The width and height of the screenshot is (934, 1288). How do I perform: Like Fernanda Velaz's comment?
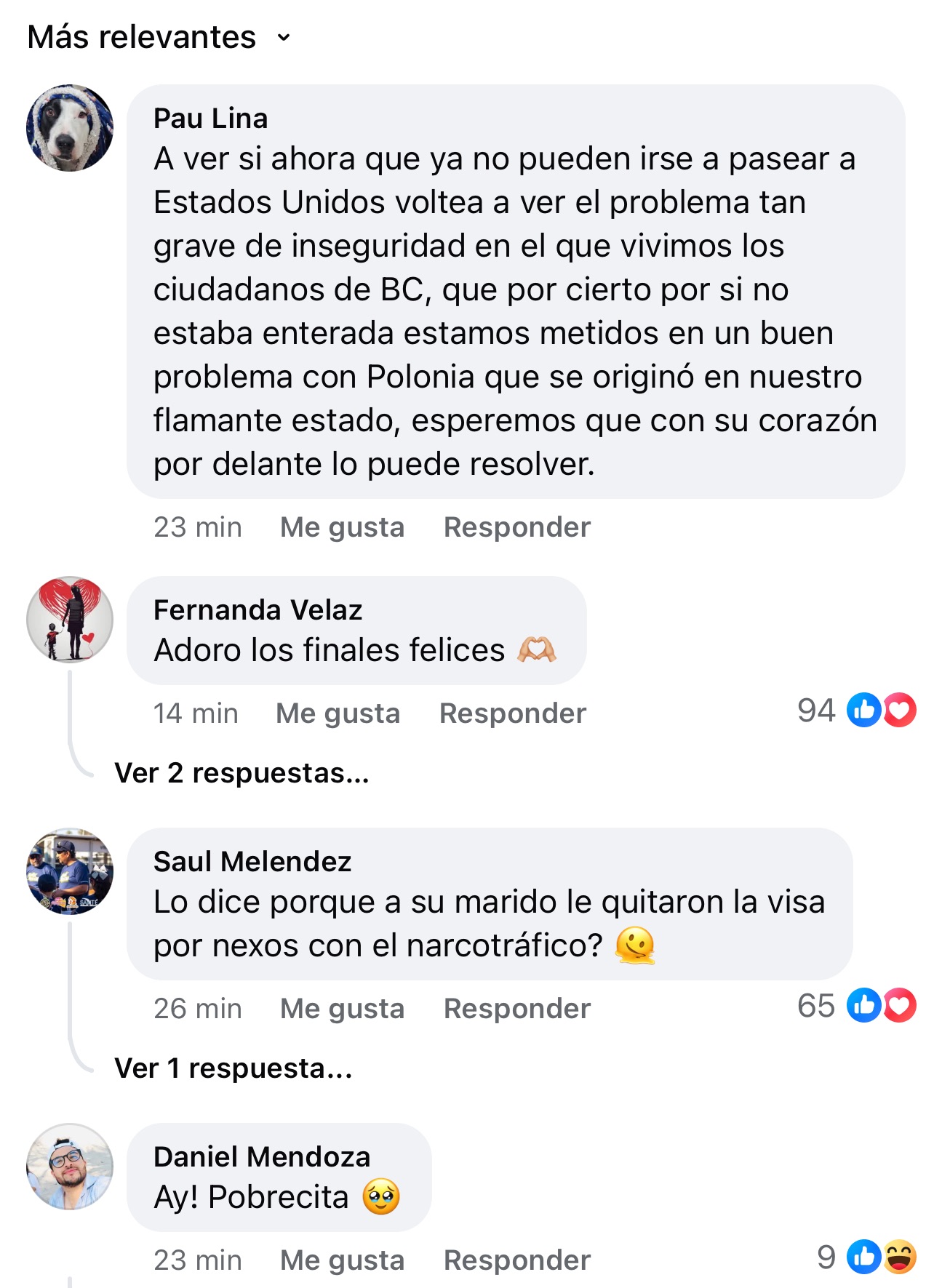[338, 713]
